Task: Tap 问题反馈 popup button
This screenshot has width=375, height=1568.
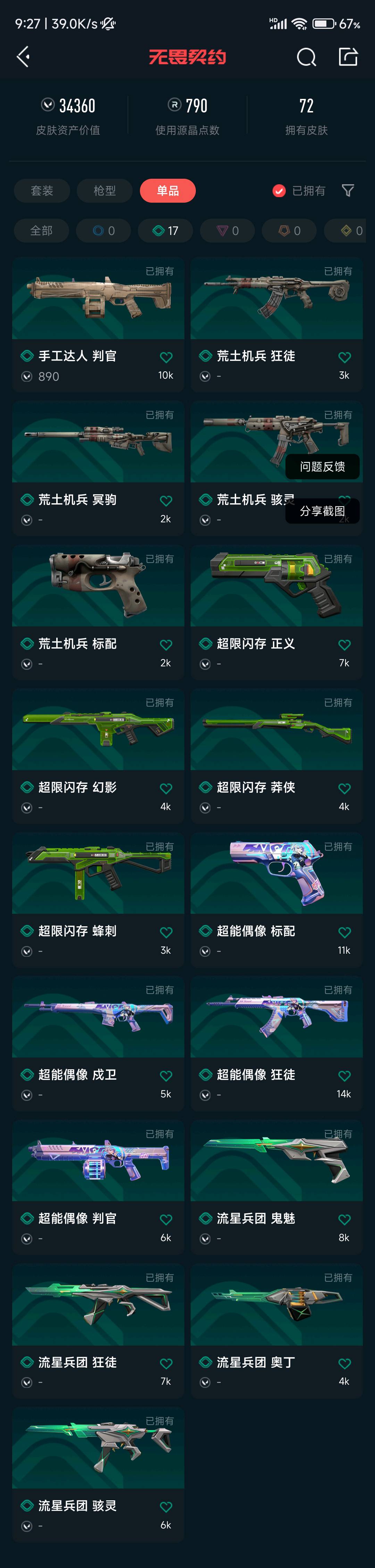Action: (322, 466)
